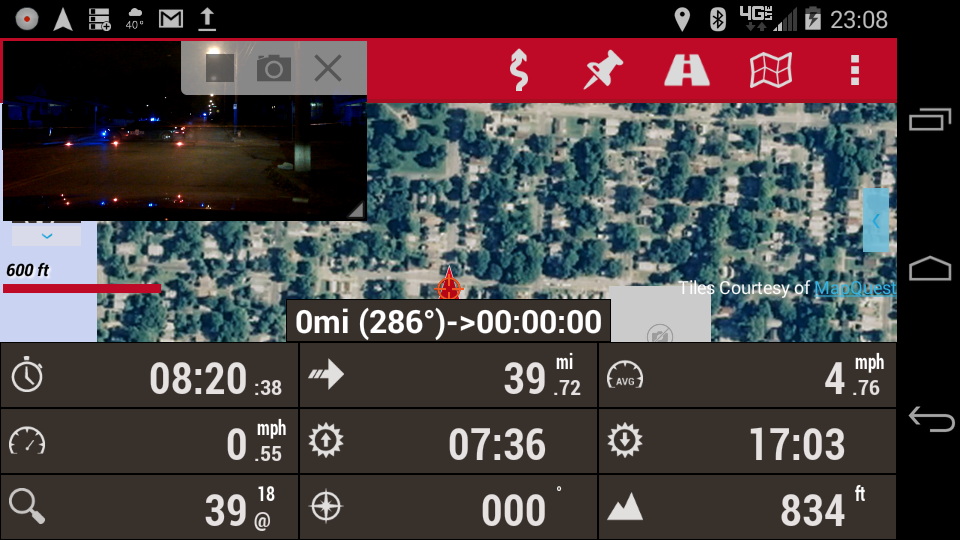This screenshot has width=960, height=540.
Task: Tap the 39 mi distance tile
Action: coord(448,376)
